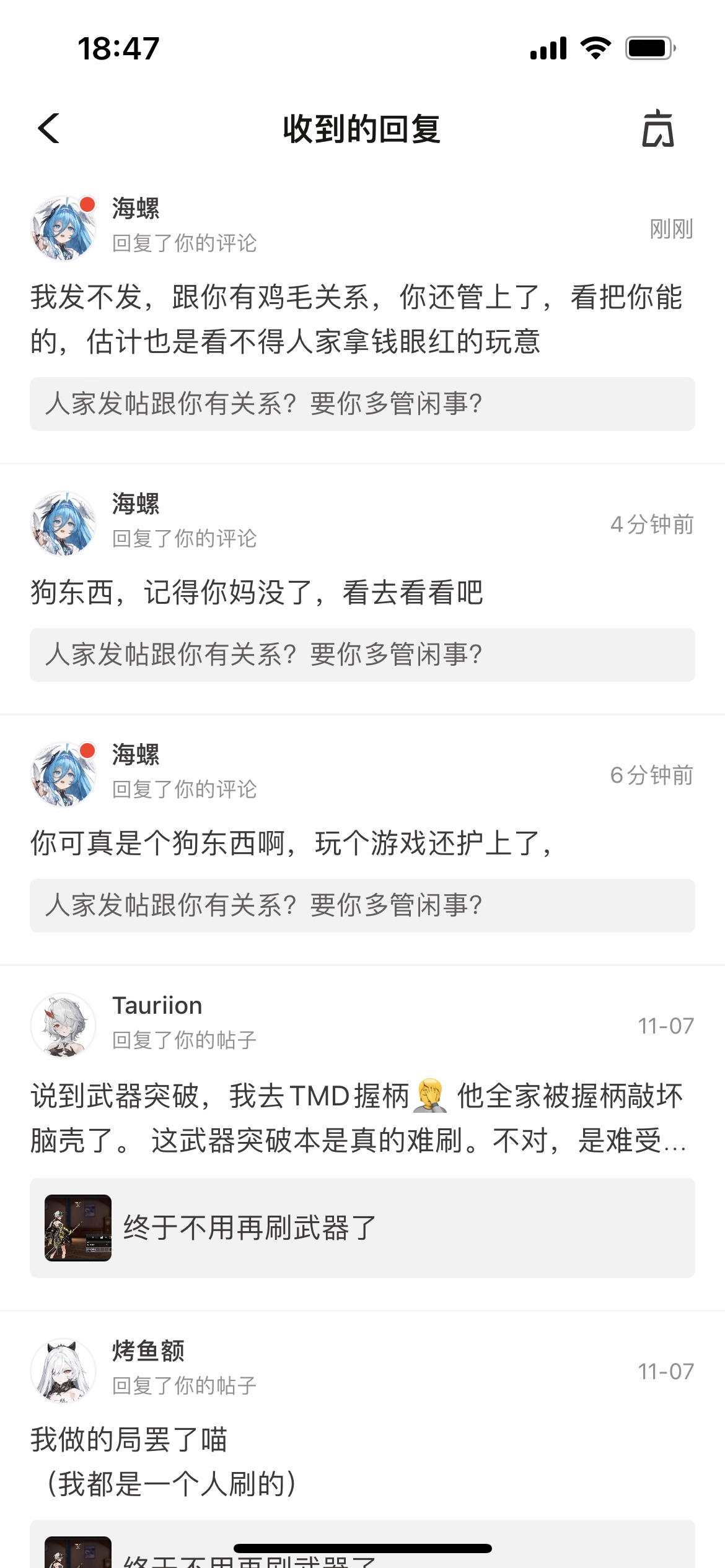
Task: View 烤鱼额's profile avatar
Action: click(63, 1370)
